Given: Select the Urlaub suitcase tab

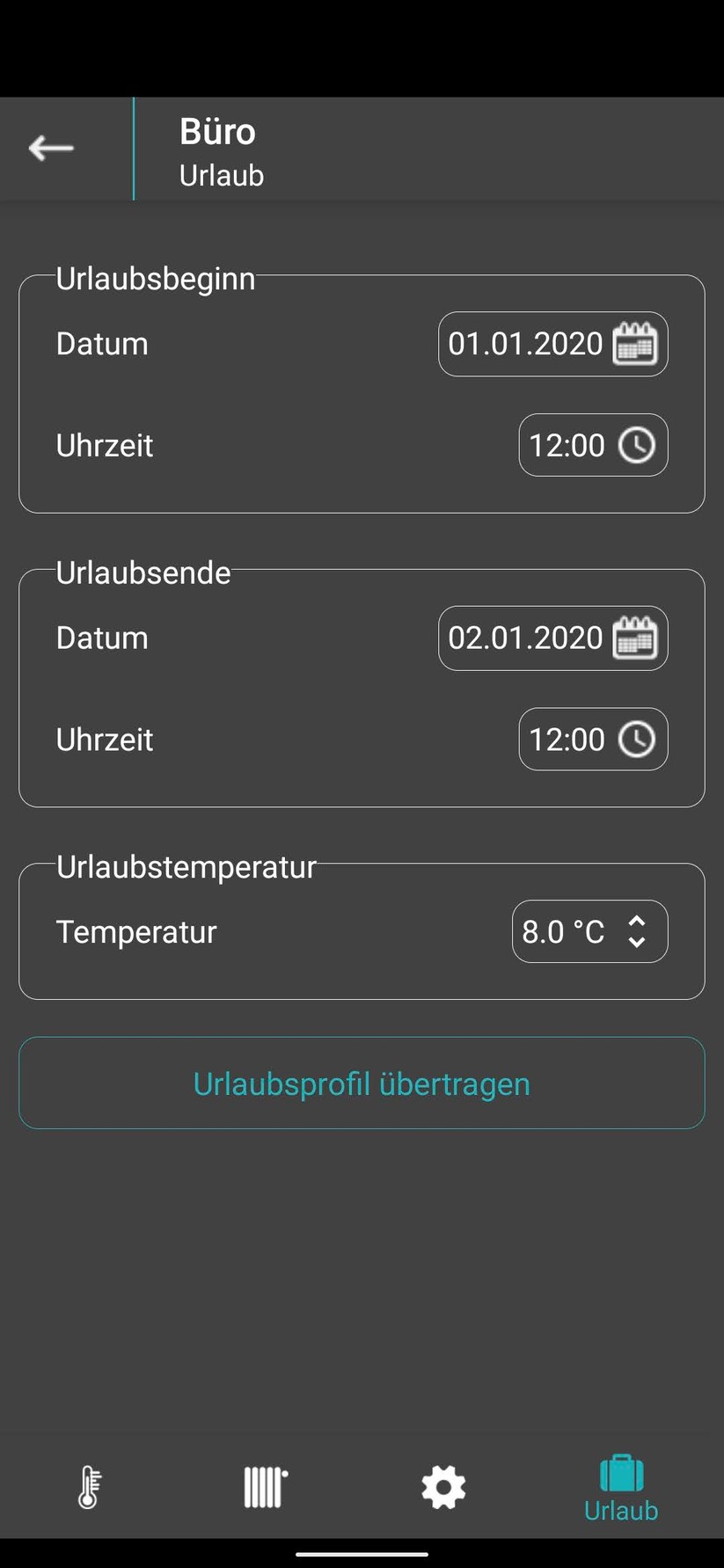Looking at the screenshot, I should pyautogui.click(x=621, y=1487).
